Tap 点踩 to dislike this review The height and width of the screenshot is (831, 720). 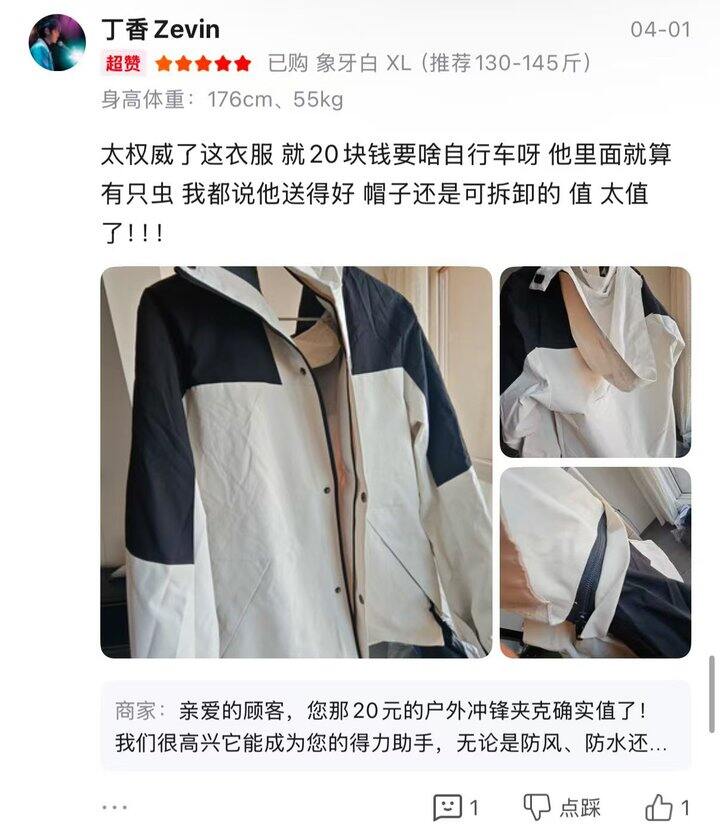[565, 806]
